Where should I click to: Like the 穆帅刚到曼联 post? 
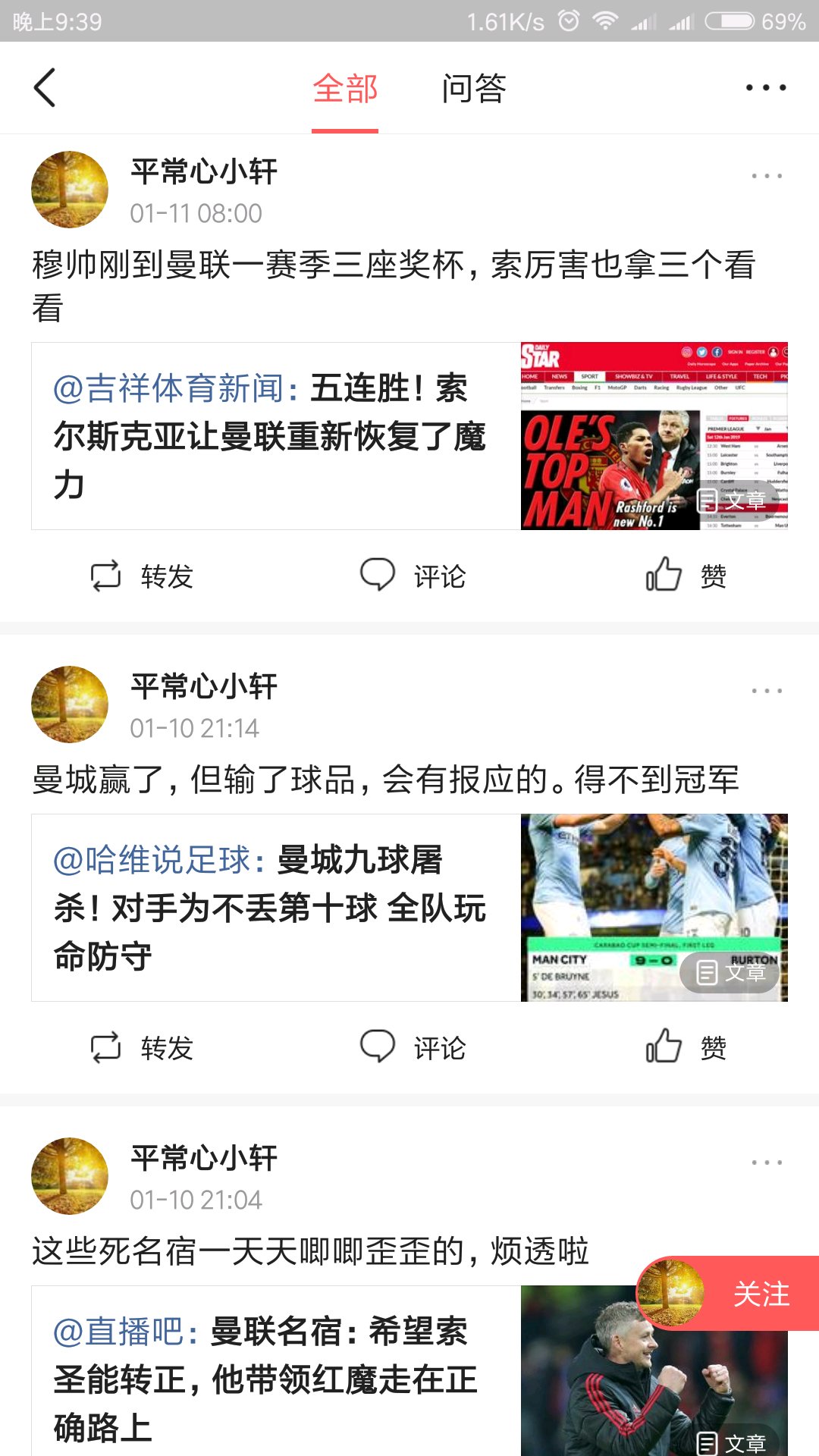click(x=686, y=575)
